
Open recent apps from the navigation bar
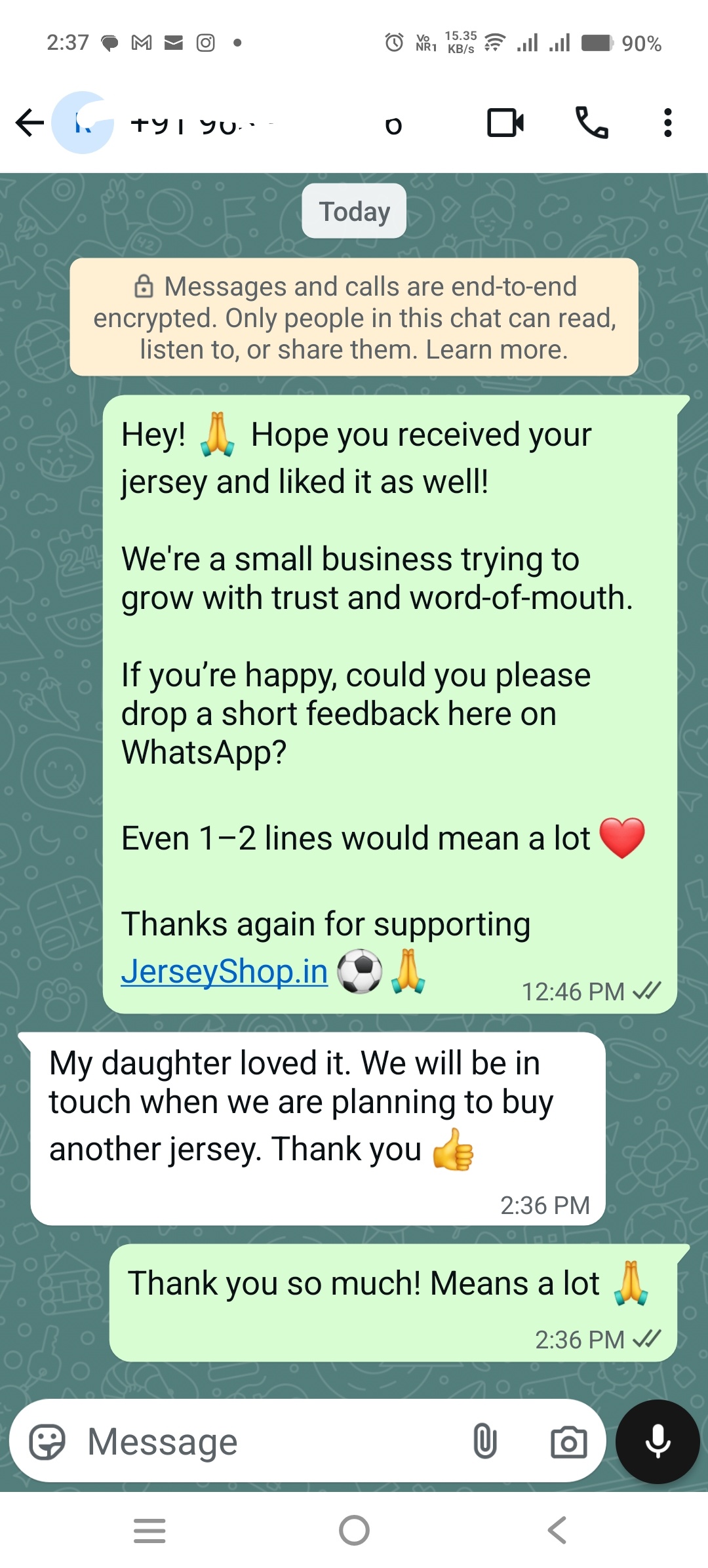click(149, 1531)
